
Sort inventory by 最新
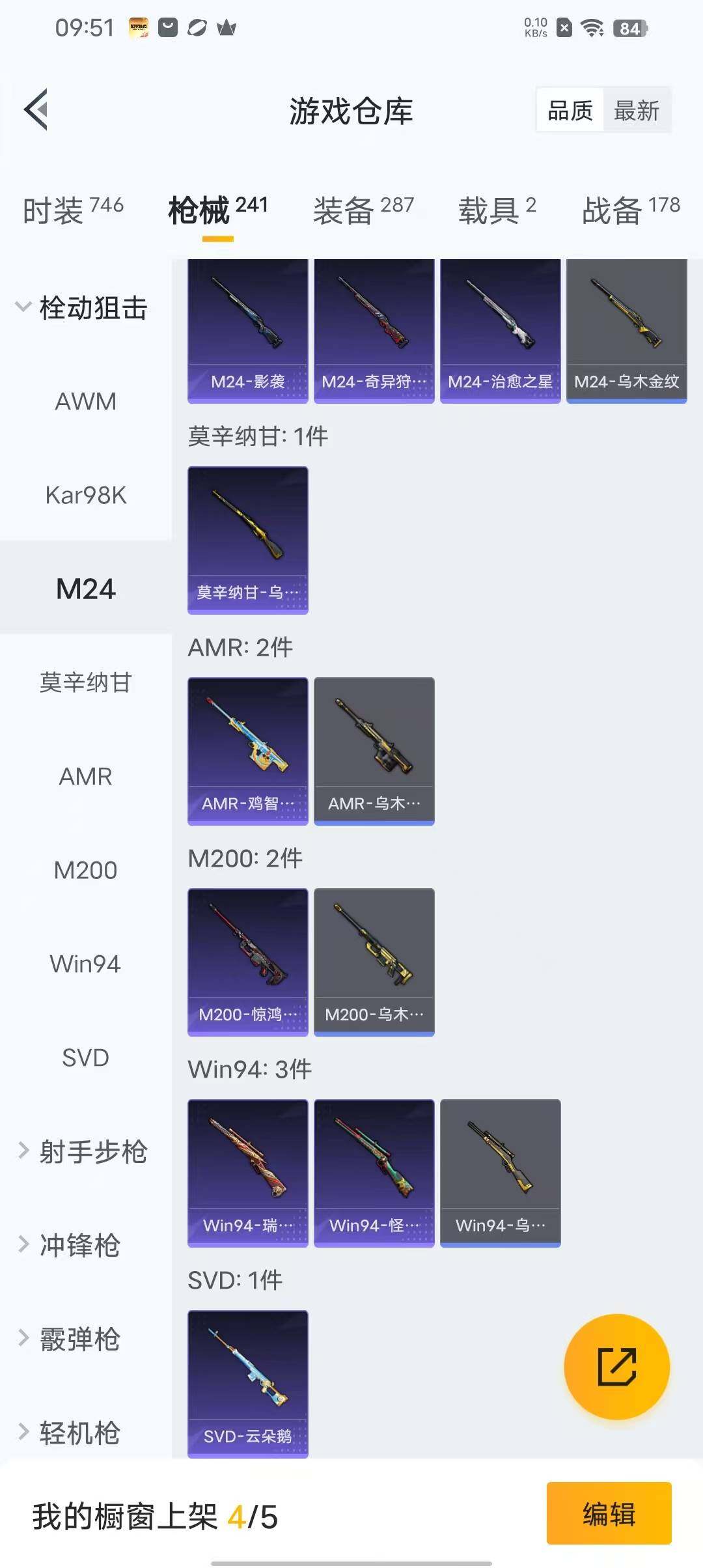point(636,110)
